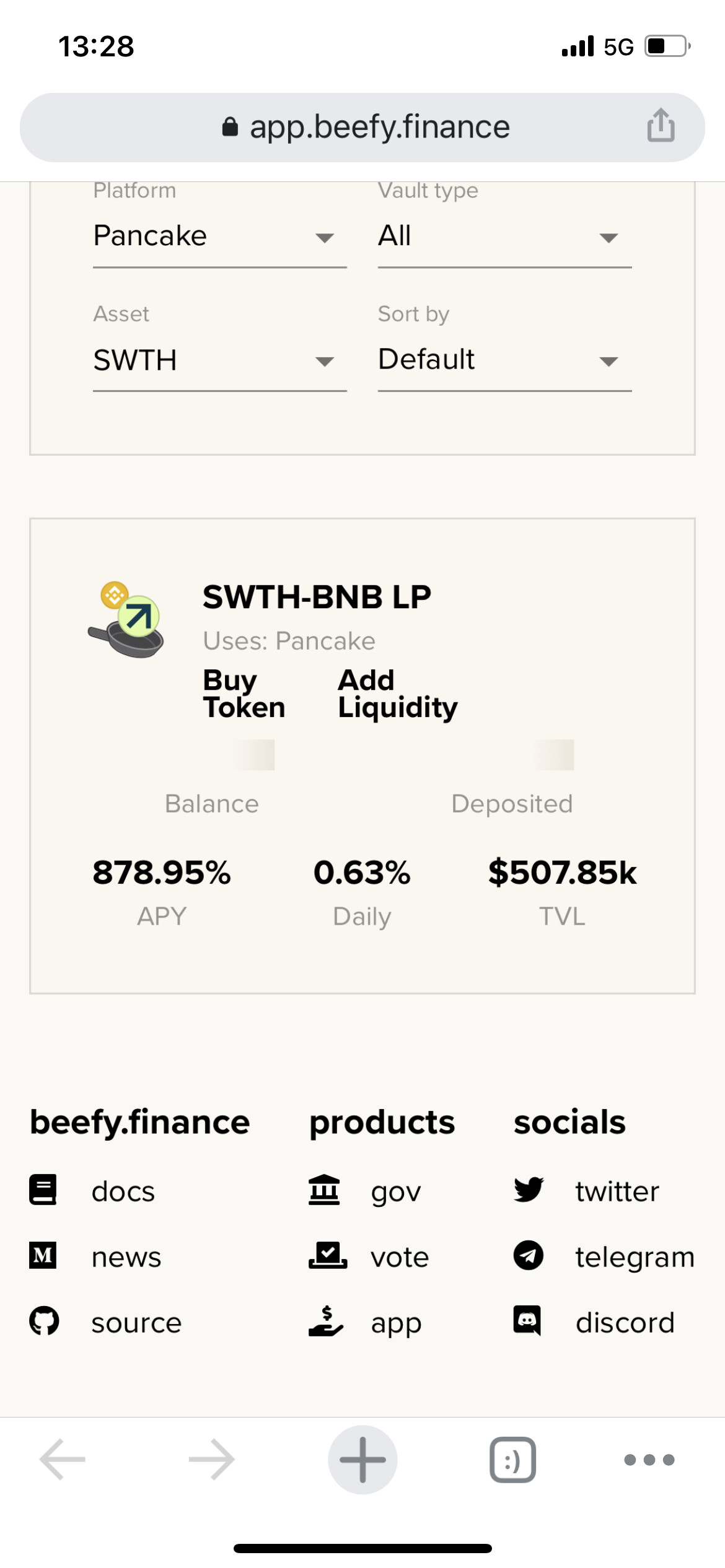Open the Asset dropdown showing SWTH
This screenshot has height=1568, width=725.
coord(219,360)
